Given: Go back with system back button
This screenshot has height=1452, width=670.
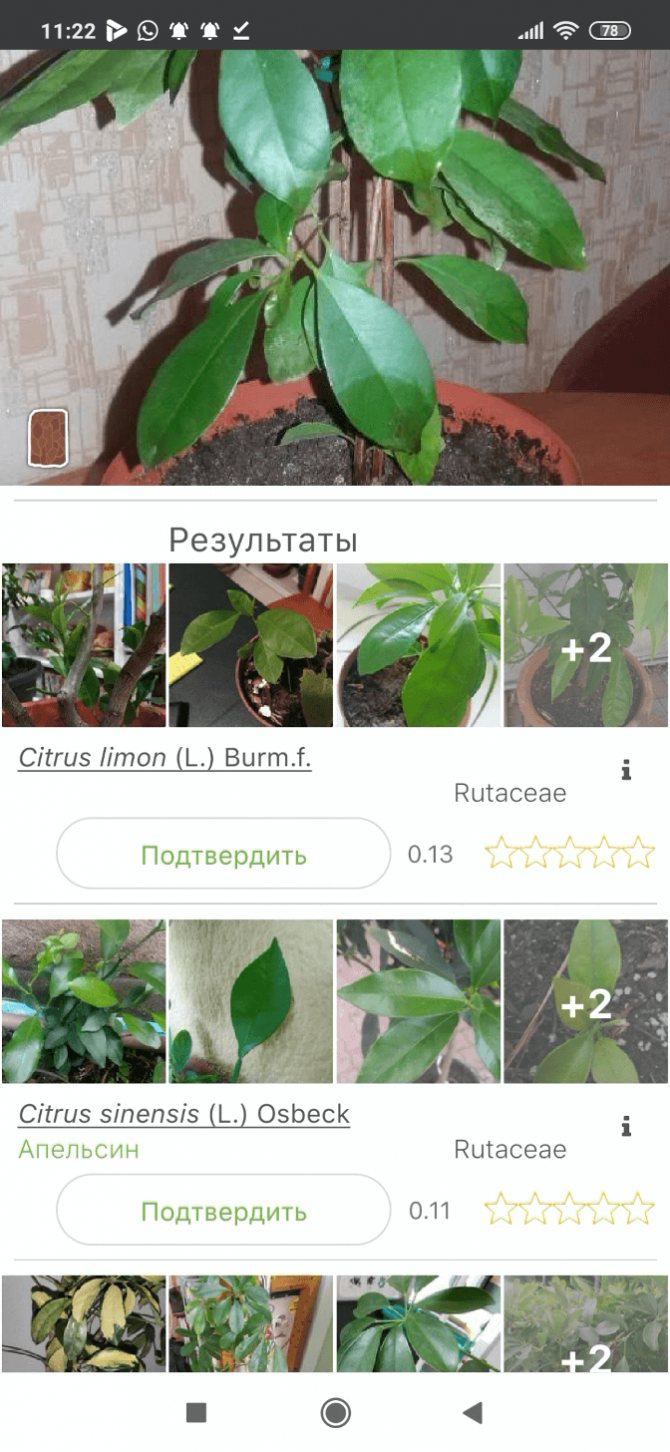Looking at the screenshot, I should click(x=473, y=1412).
